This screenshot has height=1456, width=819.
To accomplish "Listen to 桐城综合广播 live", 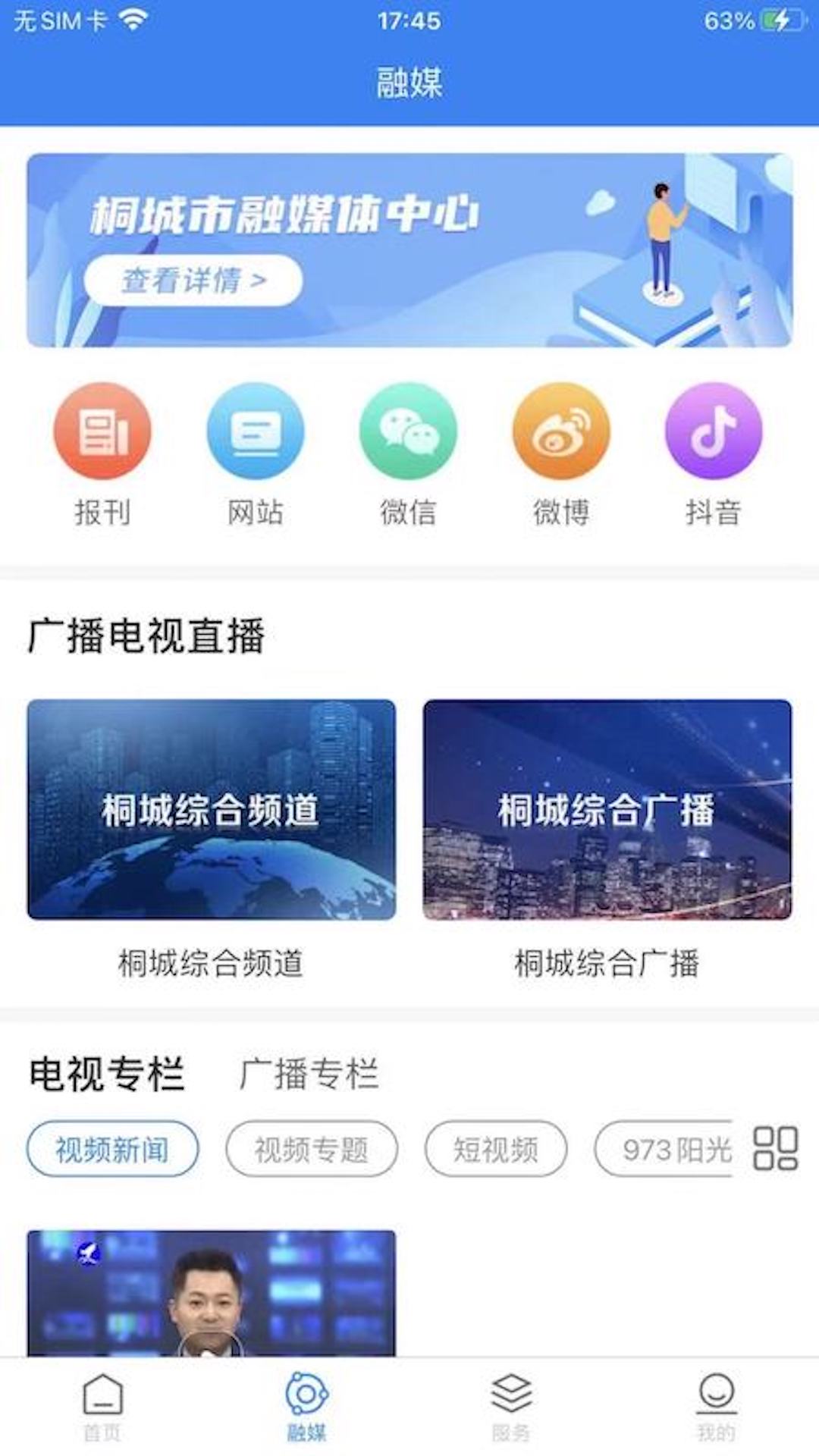I will pos(607,809).
